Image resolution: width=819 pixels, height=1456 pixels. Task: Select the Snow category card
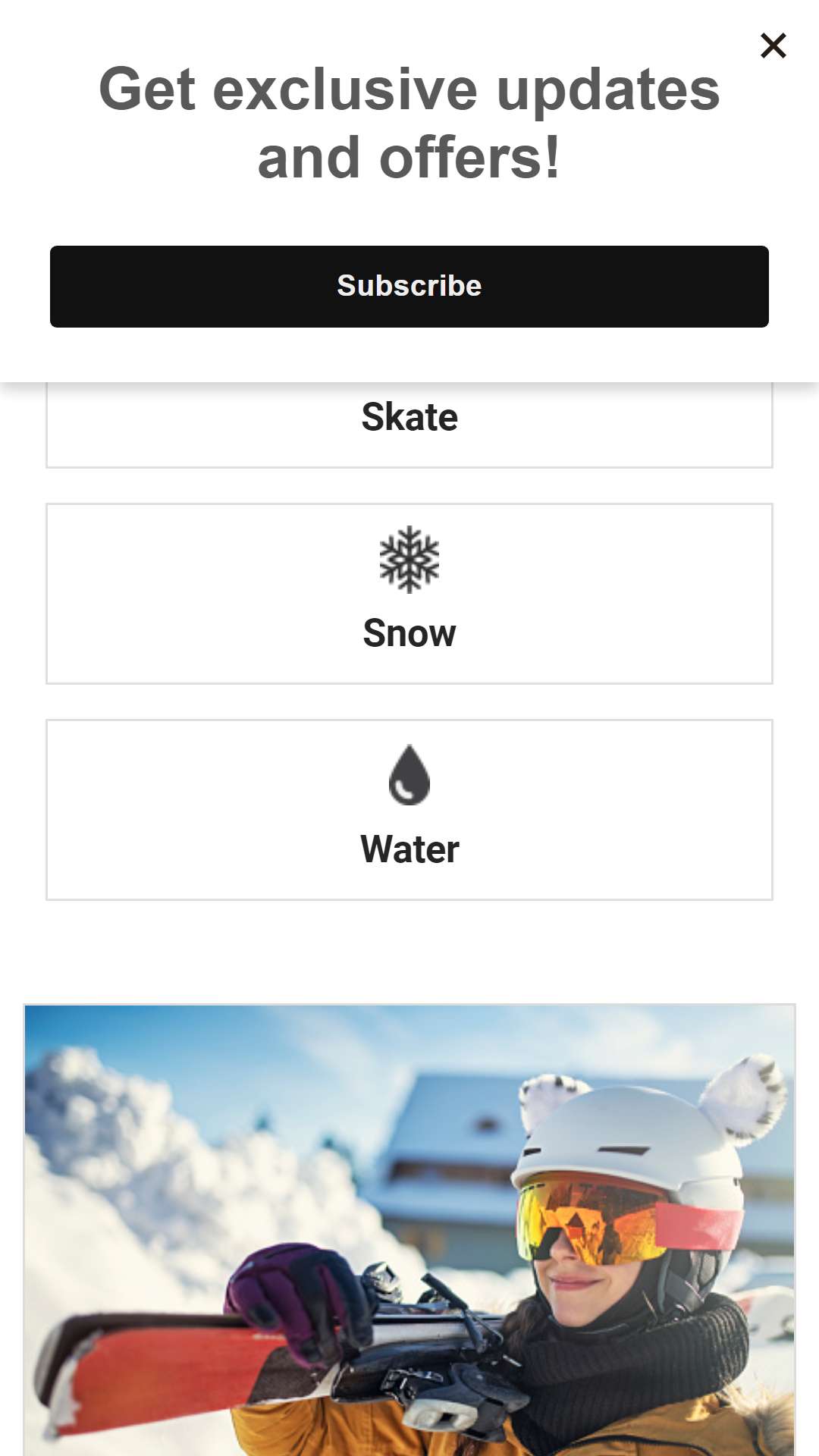(x=409, y=594)
